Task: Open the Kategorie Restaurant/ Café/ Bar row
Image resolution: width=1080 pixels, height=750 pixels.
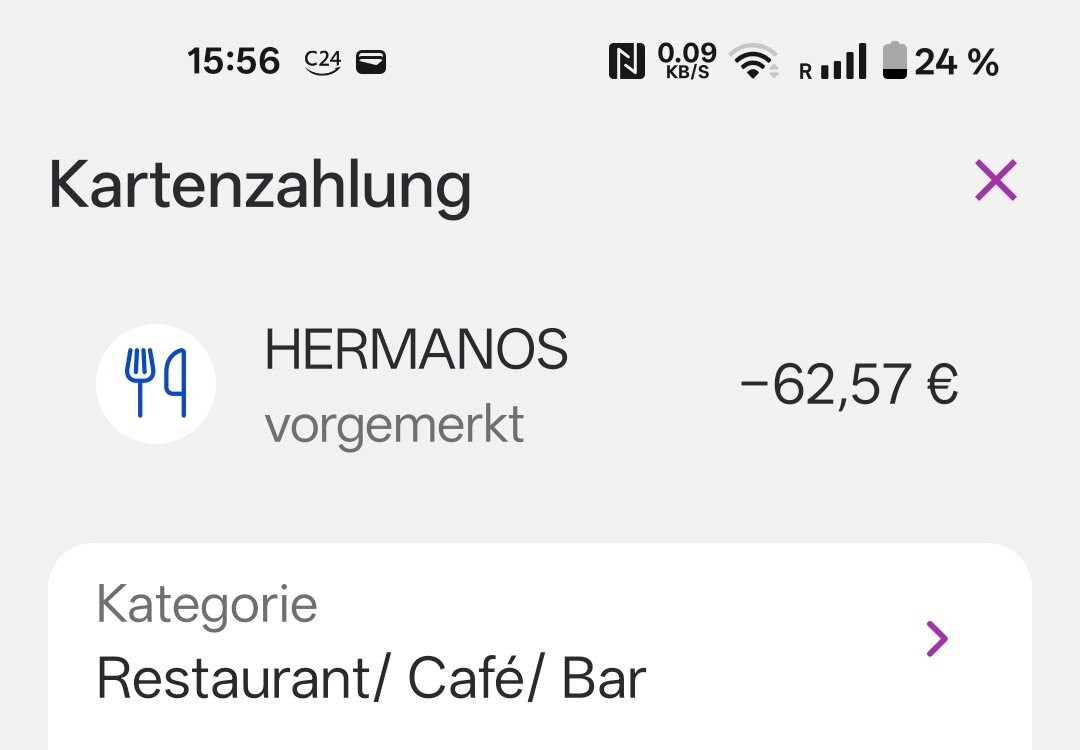Action: coord(539,640)
